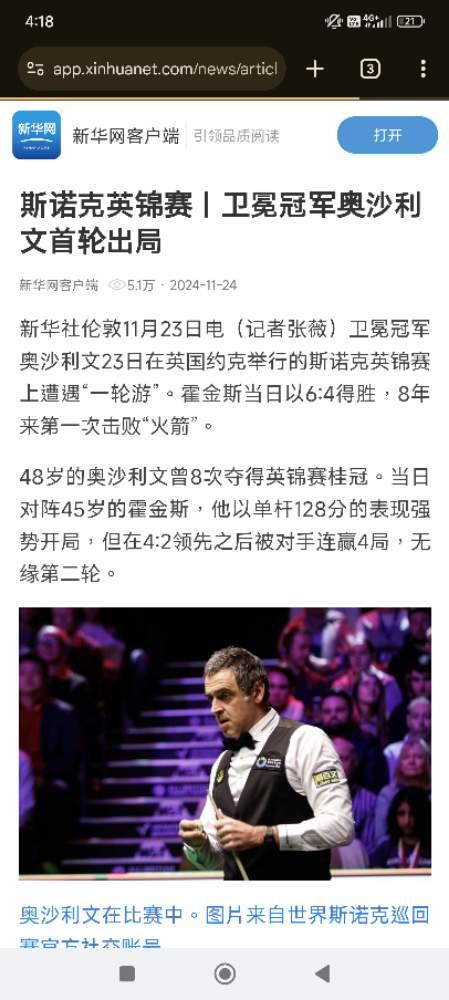Open recent apps overview
The image size is (449, 1000).
(x=127, y=973)
